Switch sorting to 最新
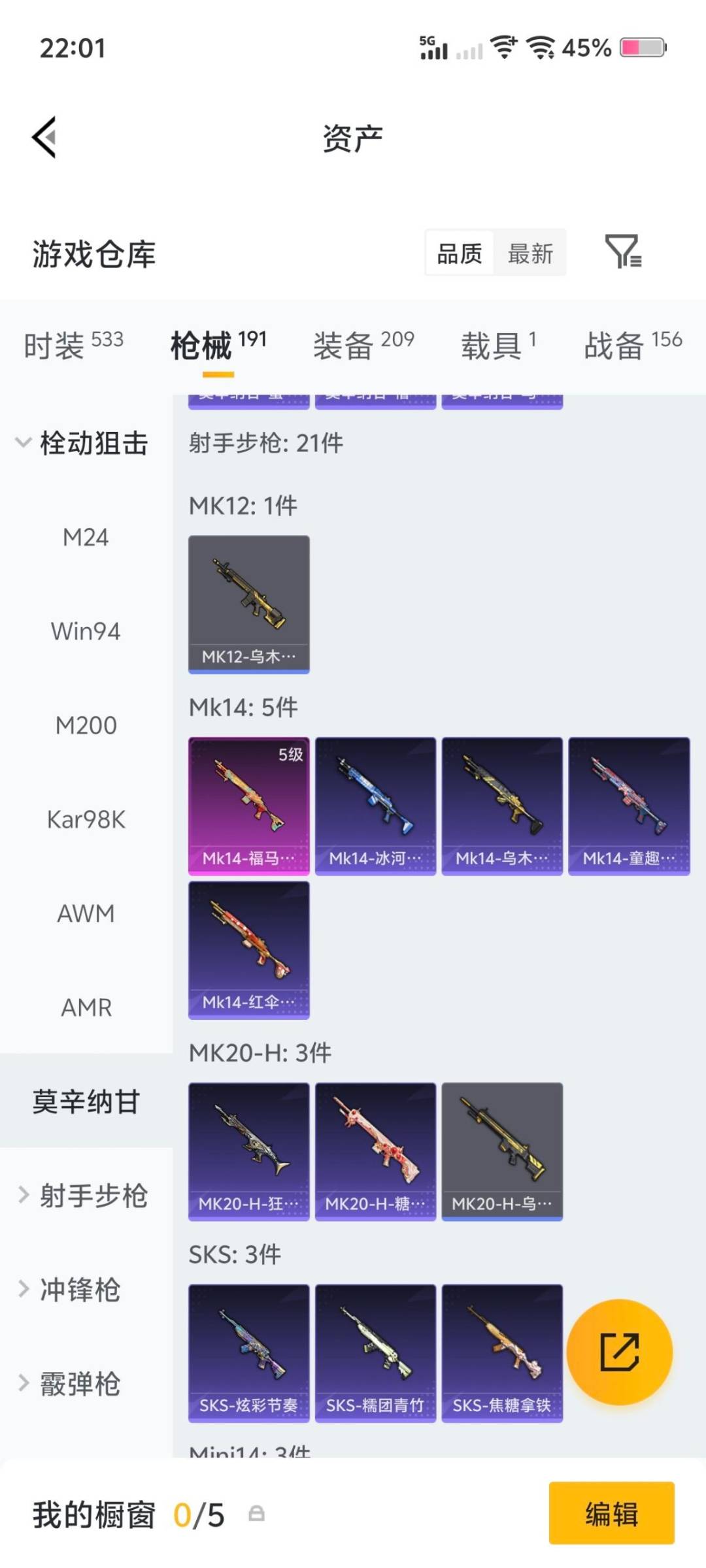This screenshot has height=1568, width=706. pos(531,253)
